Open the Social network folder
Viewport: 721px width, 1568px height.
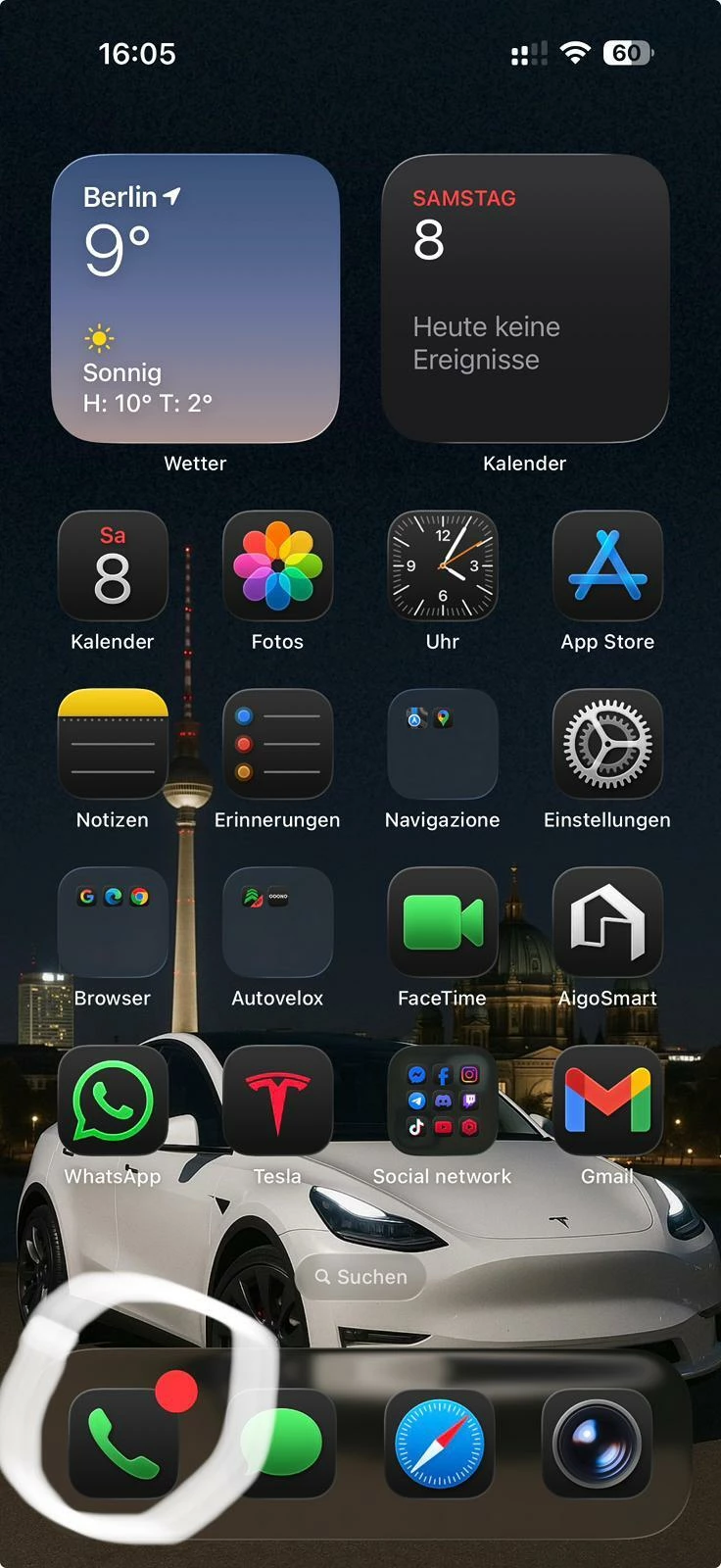click(443, 1101)
